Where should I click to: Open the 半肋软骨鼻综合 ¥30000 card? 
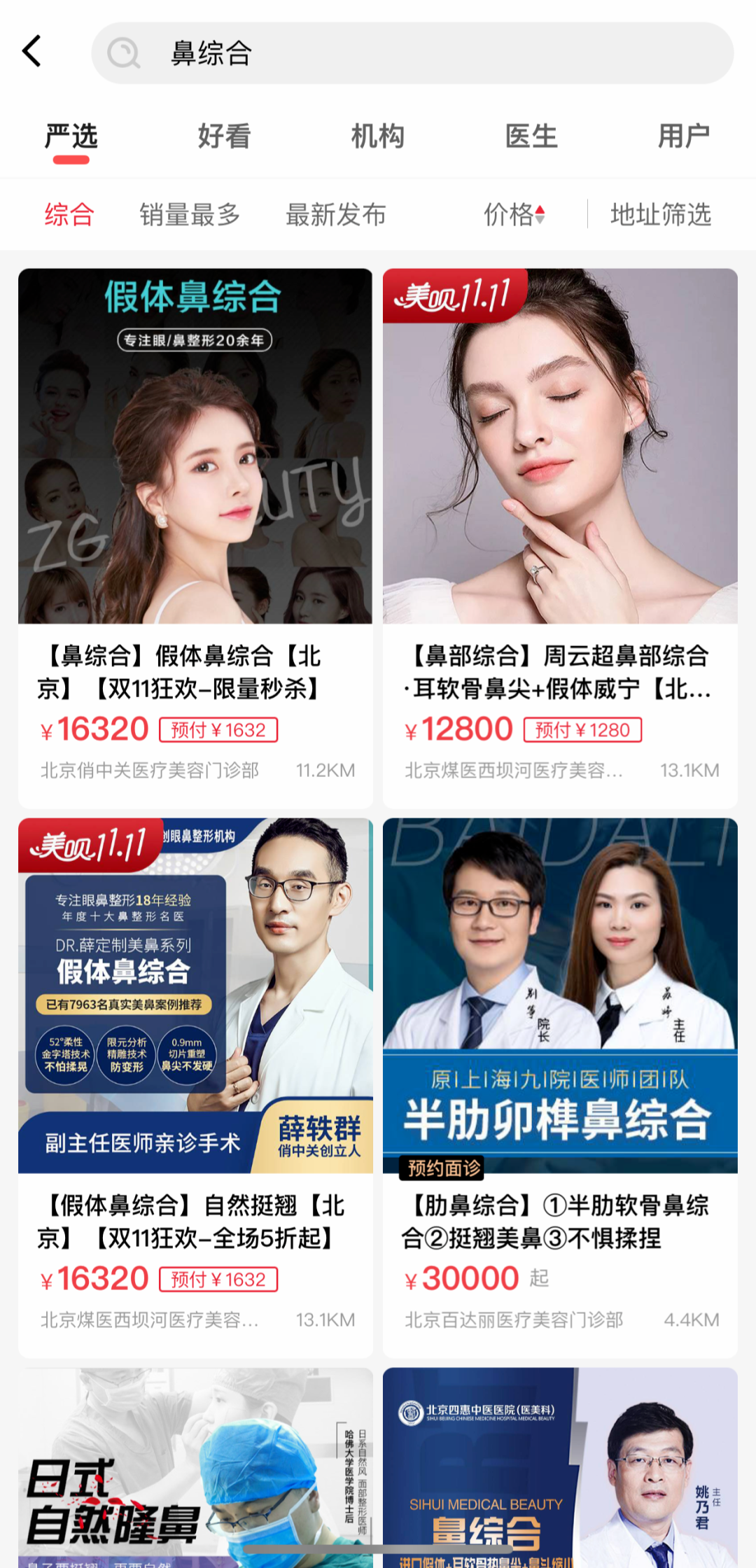(560, 1087)
